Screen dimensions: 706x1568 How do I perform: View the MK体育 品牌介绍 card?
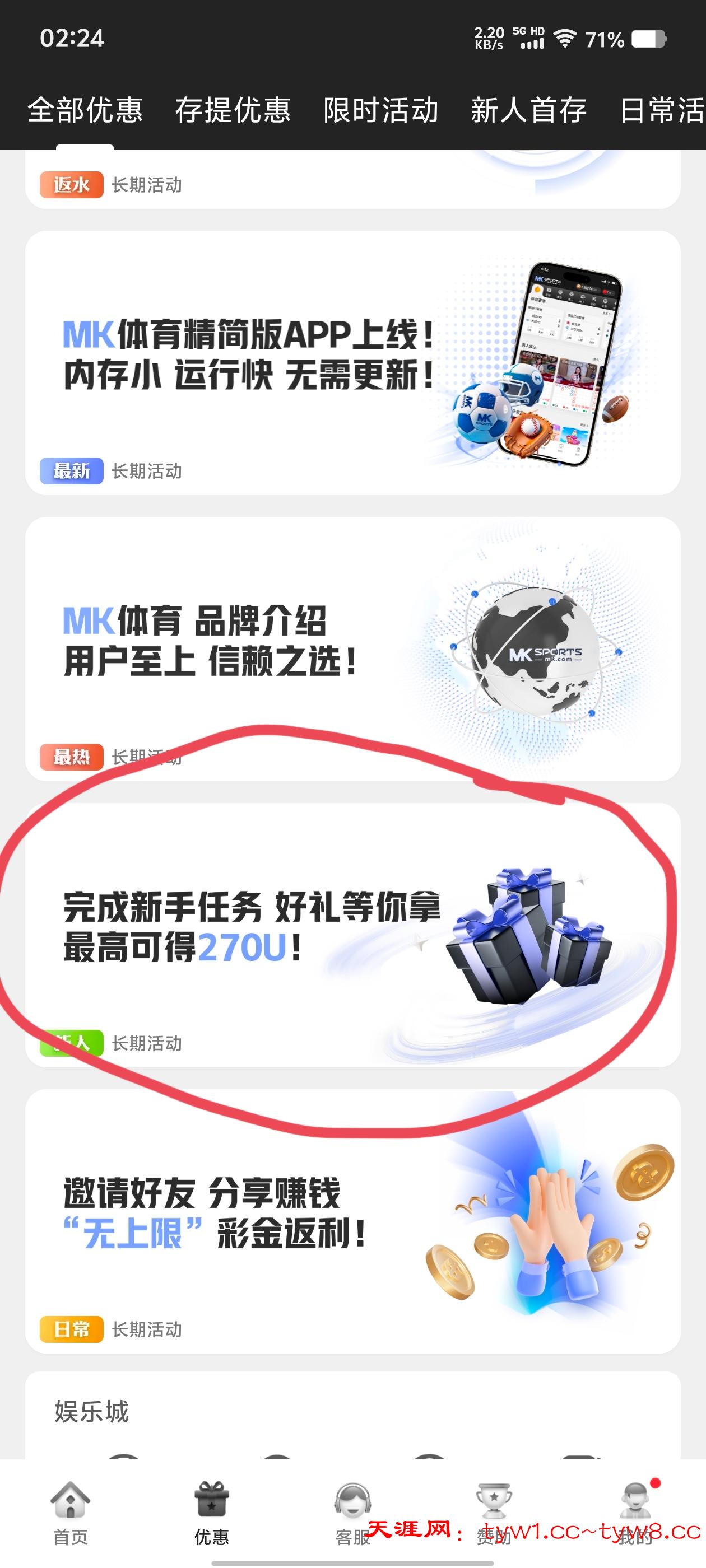click(x=352, y=648)
